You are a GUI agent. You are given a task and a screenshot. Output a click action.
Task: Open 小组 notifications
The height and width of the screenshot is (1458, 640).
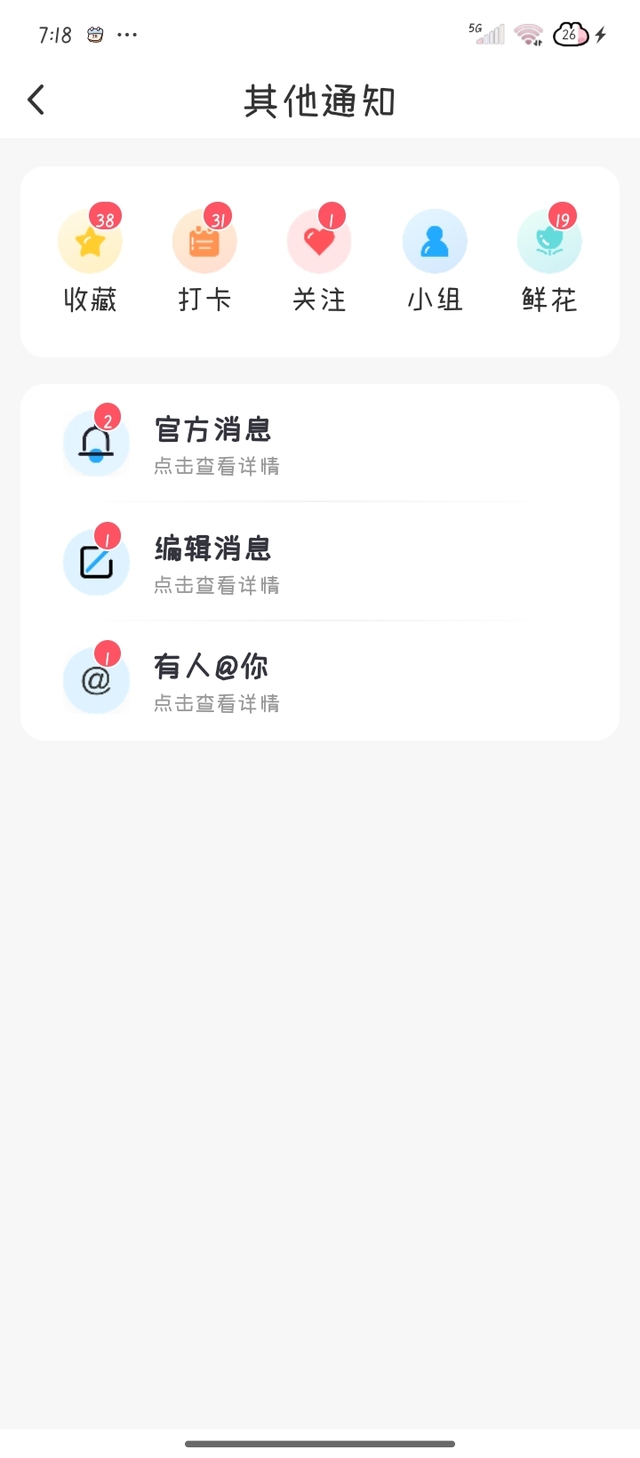coord(435,259)
